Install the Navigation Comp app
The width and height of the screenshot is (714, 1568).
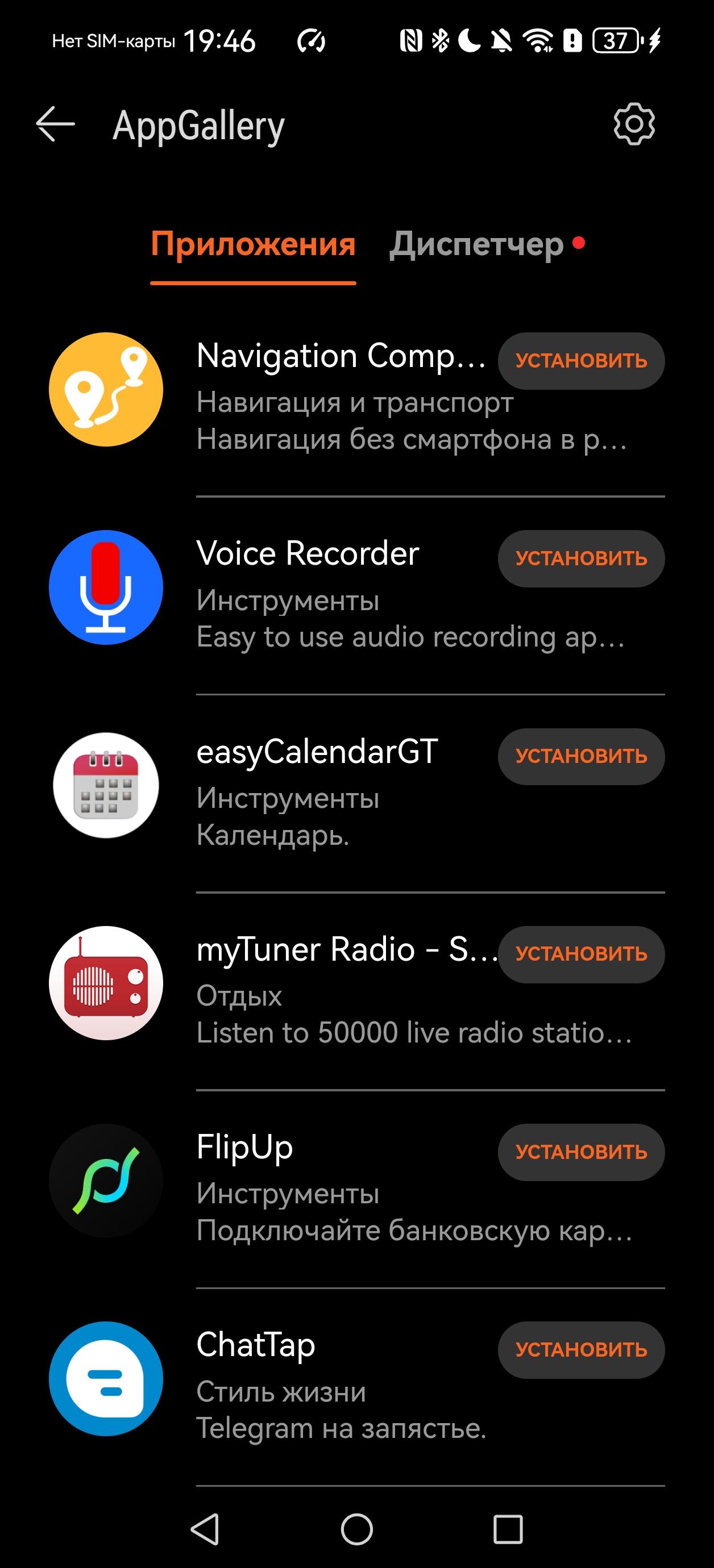coord(581,360)
